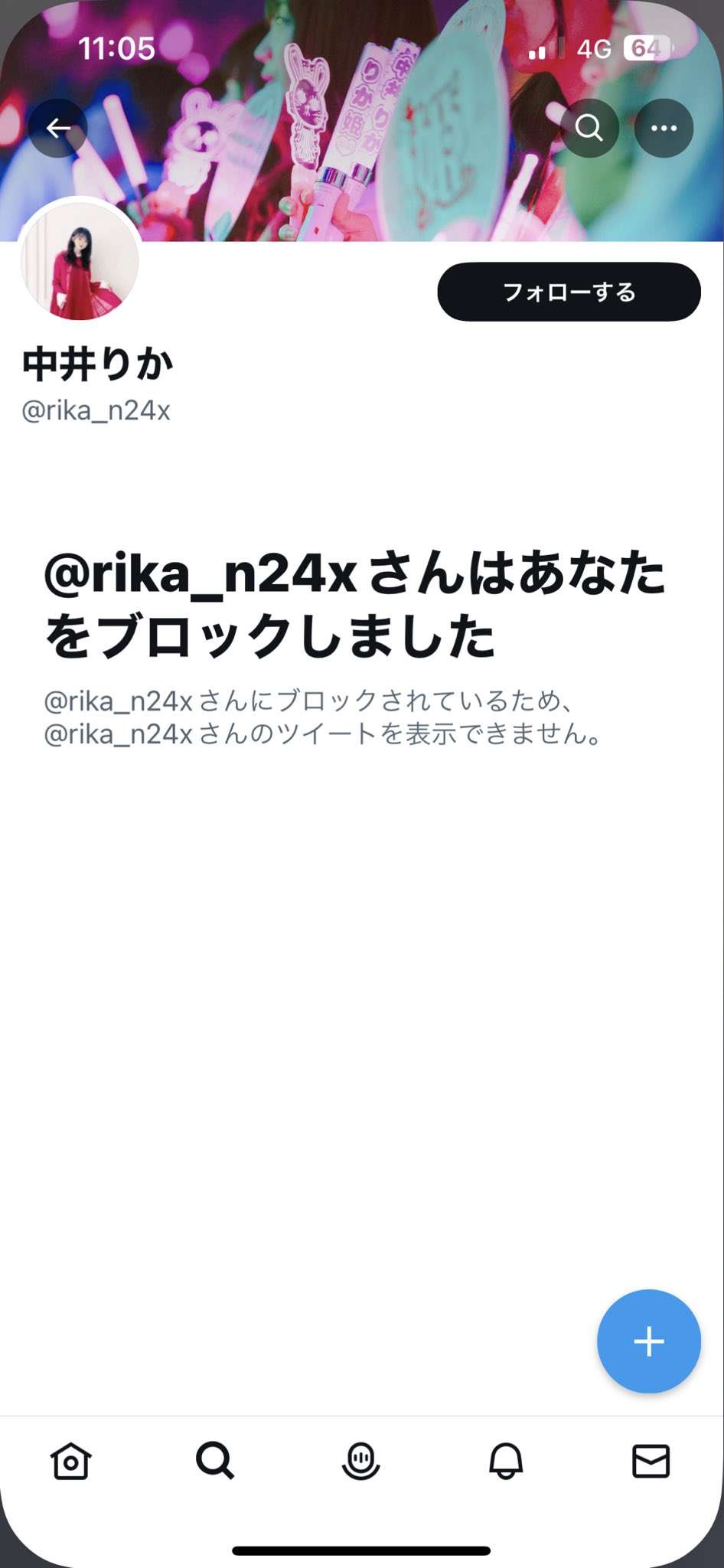
Task: Tap the フォローする button
Action: pos(569,292)
